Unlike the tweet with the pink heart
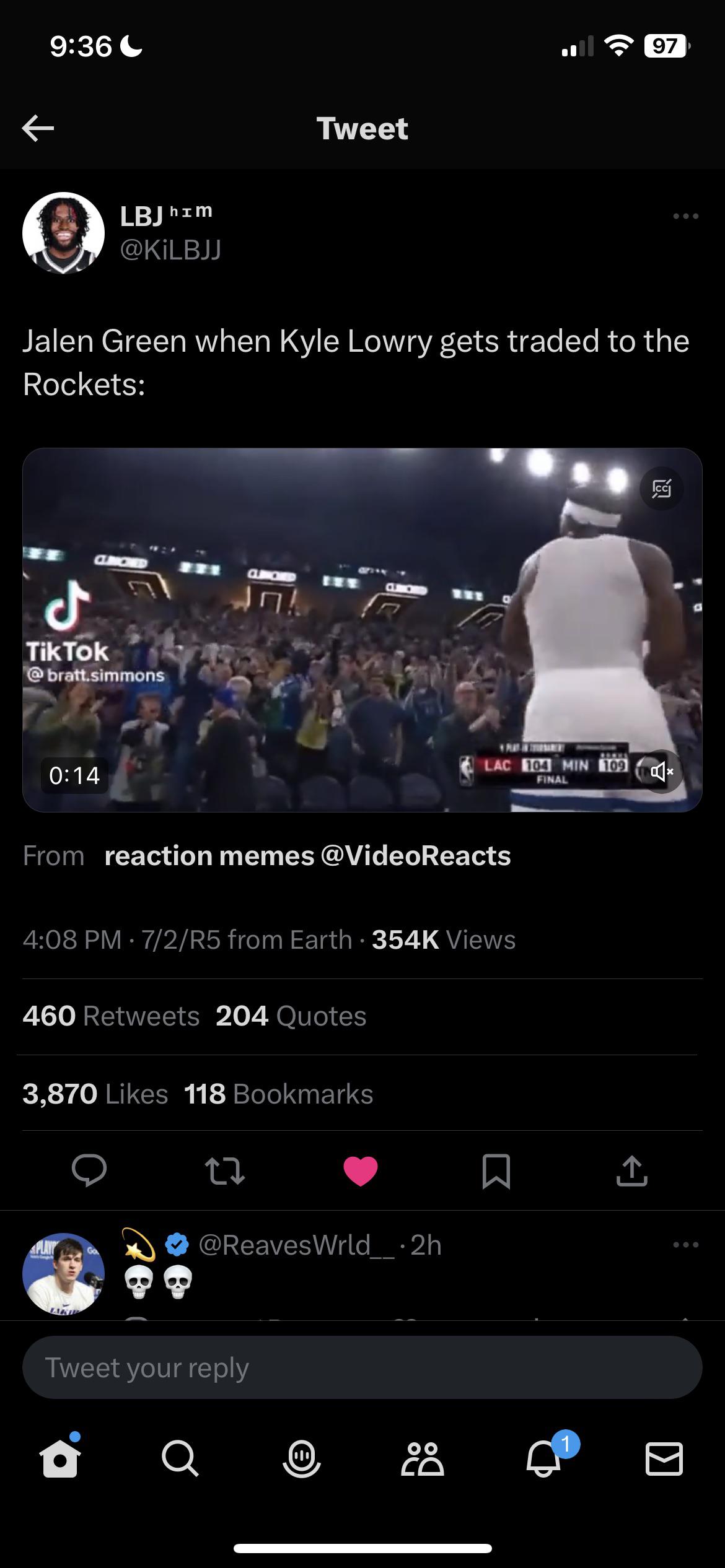This screenshot has width=725, height=1568. click(x=361, y=1171)
